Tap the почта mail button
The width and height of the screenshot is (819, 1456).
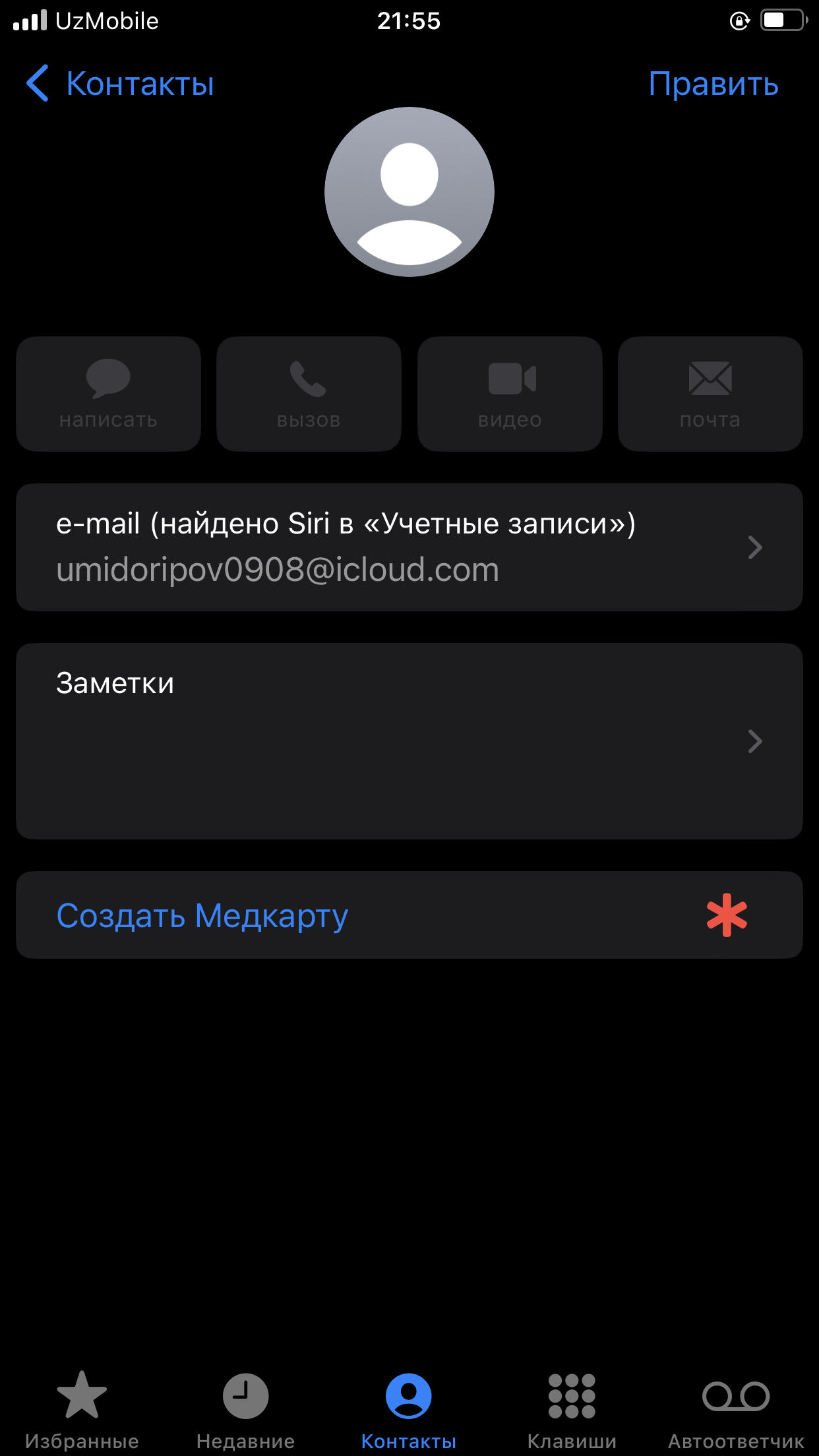coord(710,394)
